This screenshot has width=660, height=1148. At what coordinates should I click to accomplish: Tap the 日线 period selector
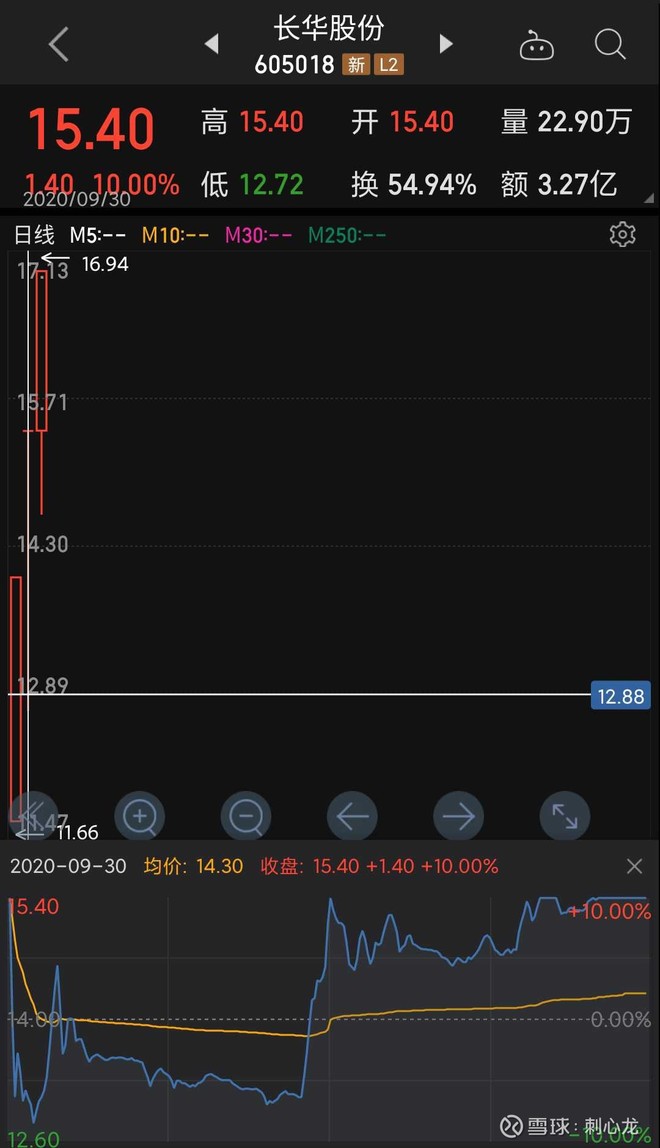(x=34, y=236)
